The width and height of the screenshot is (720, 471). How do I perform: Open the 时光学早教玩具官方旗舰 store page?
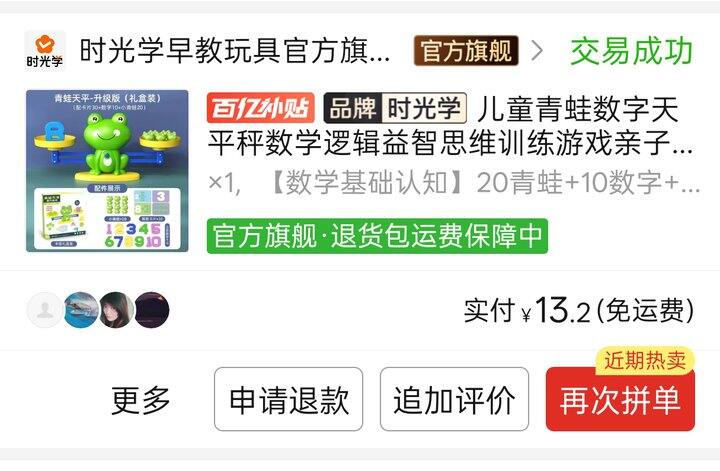[235, 50]
